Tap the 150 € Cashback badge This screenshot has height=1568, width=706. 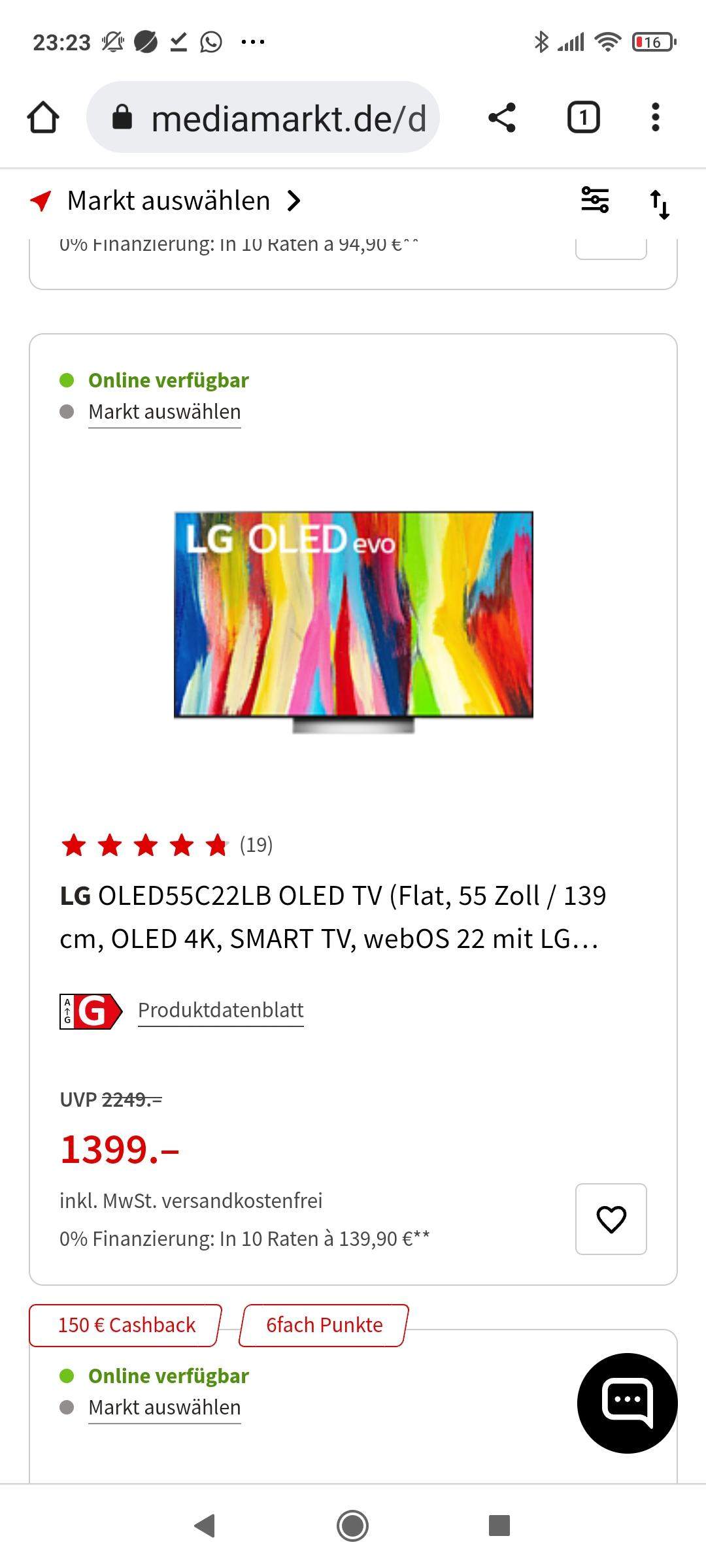126,1325
